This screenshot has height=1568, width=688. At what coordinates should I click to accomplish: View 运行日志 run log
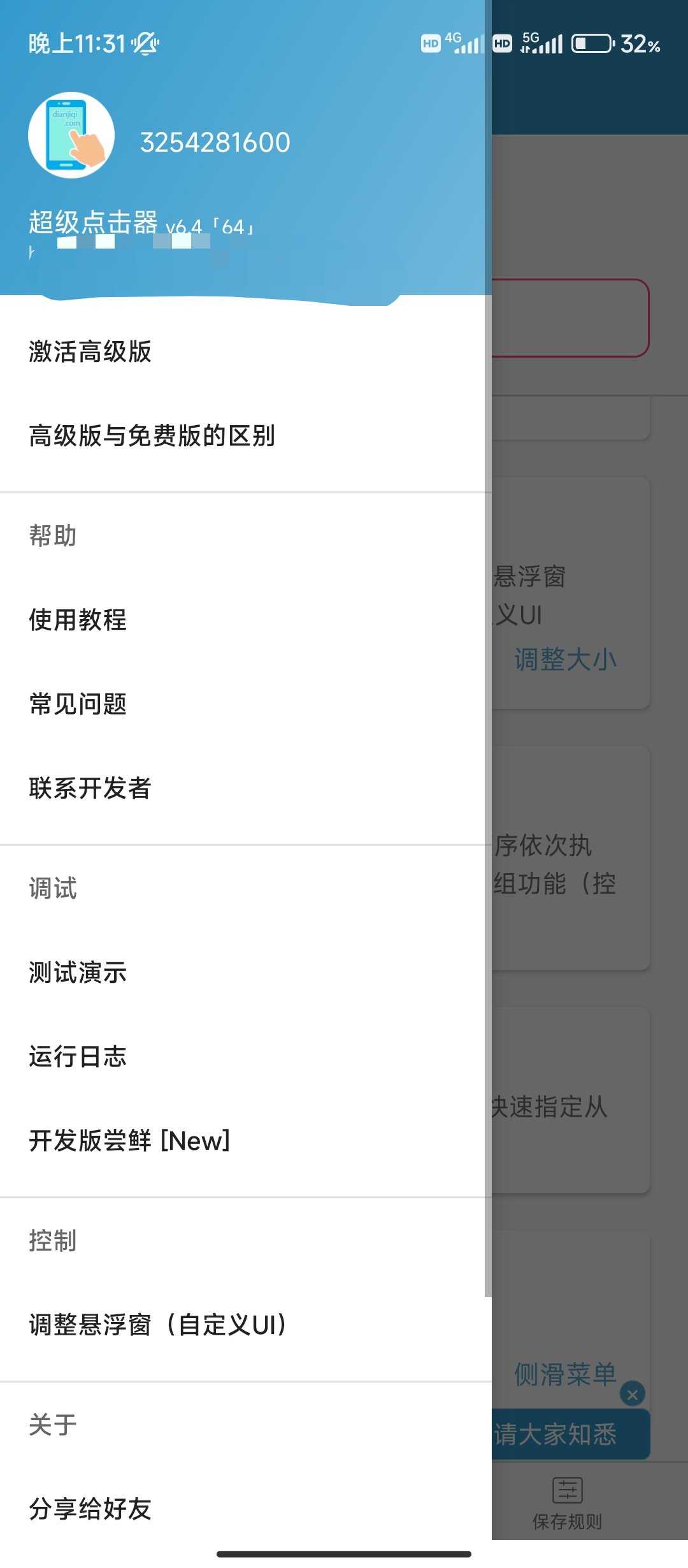pyautogui.click(x=78, y=1057)
